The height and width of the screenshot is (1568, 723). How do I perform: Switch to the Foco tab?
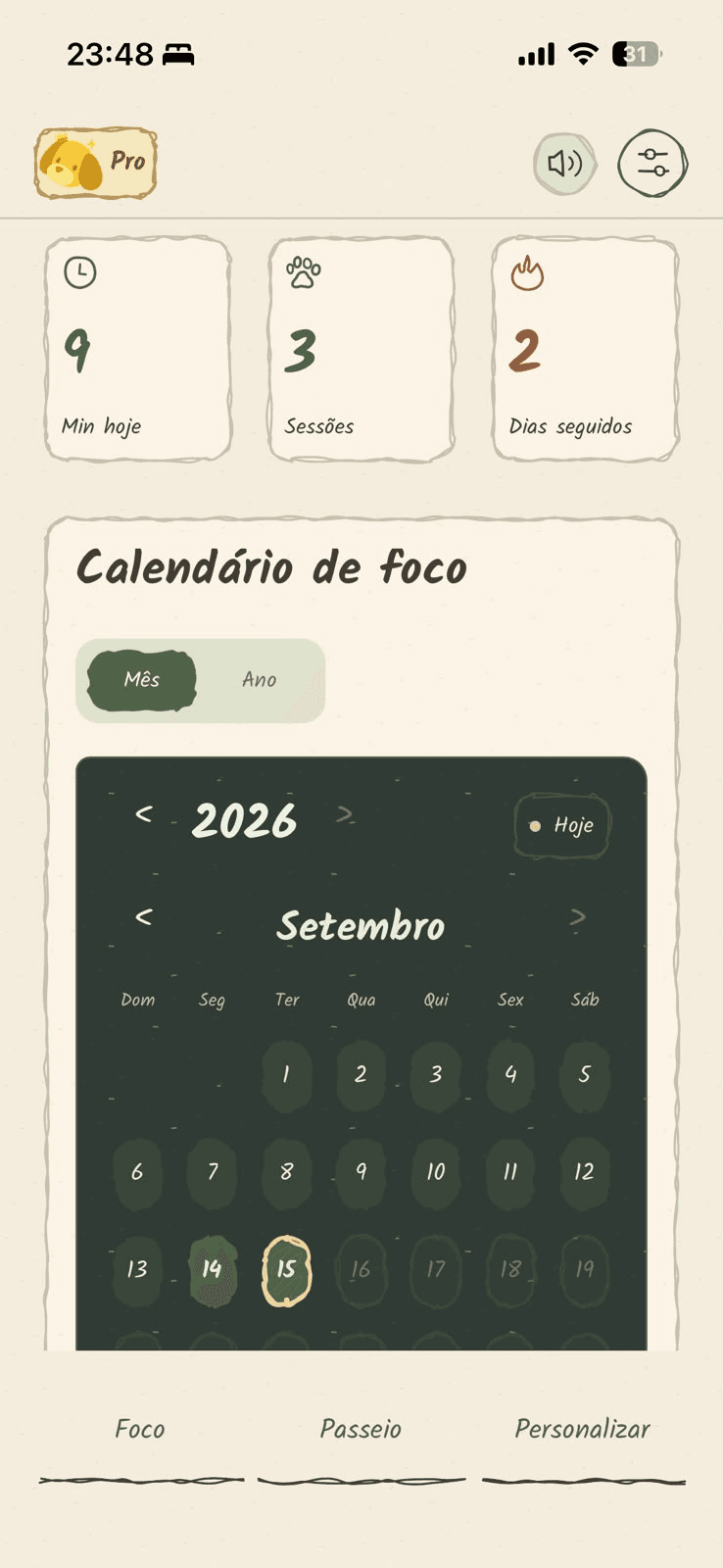[140, 1430]
